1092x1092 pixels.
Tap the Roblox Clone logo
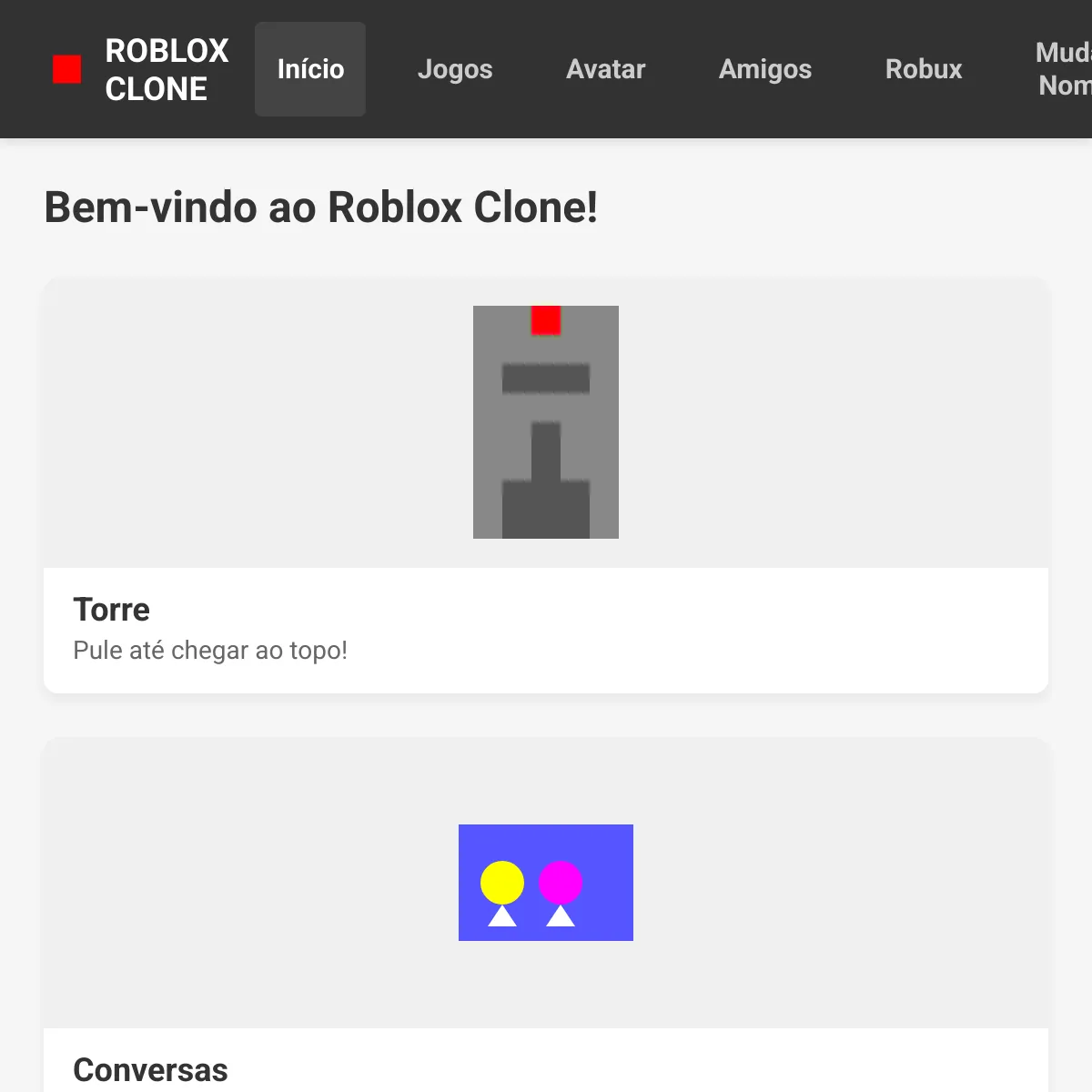click(141, 69)
